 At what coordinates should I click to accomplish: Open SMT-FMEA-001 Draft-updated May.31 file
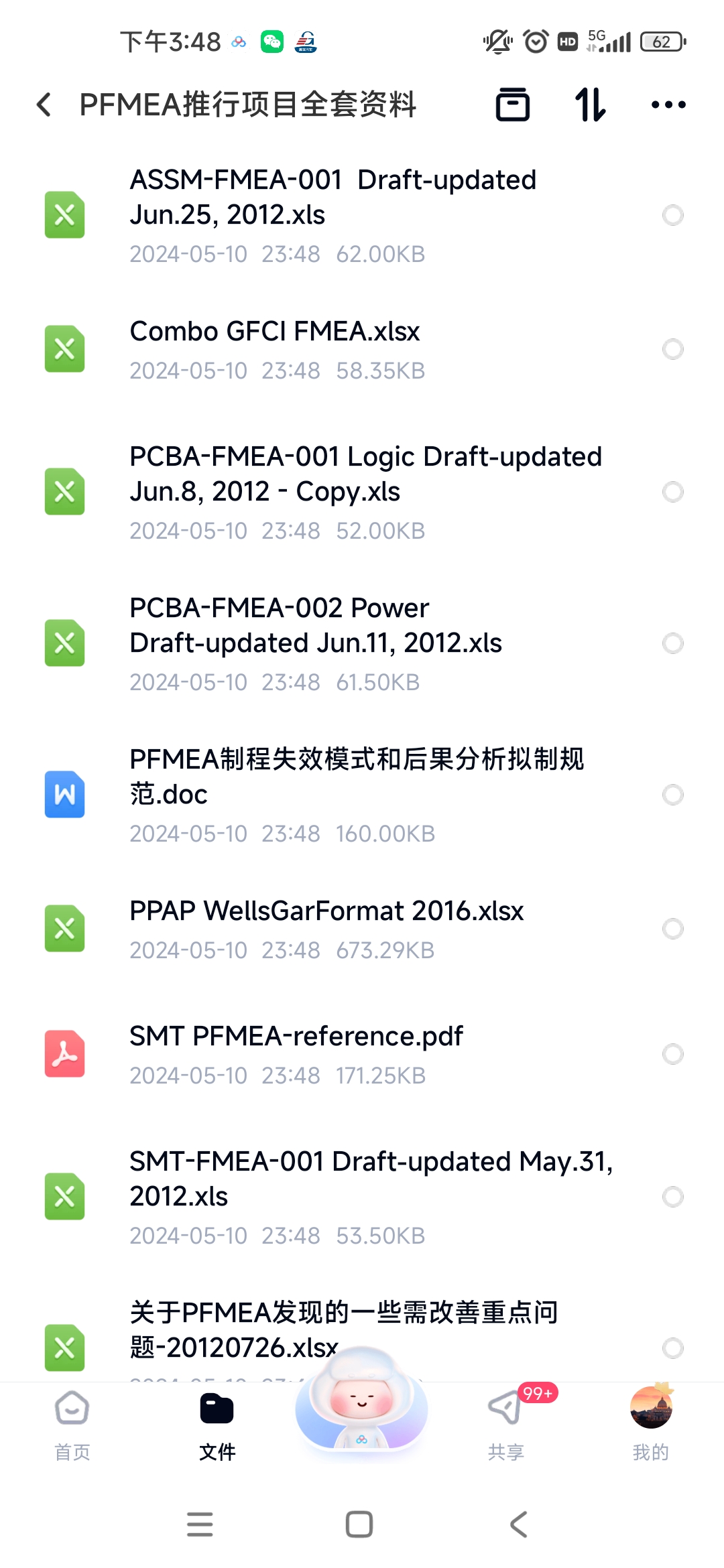click(362, 1197)
